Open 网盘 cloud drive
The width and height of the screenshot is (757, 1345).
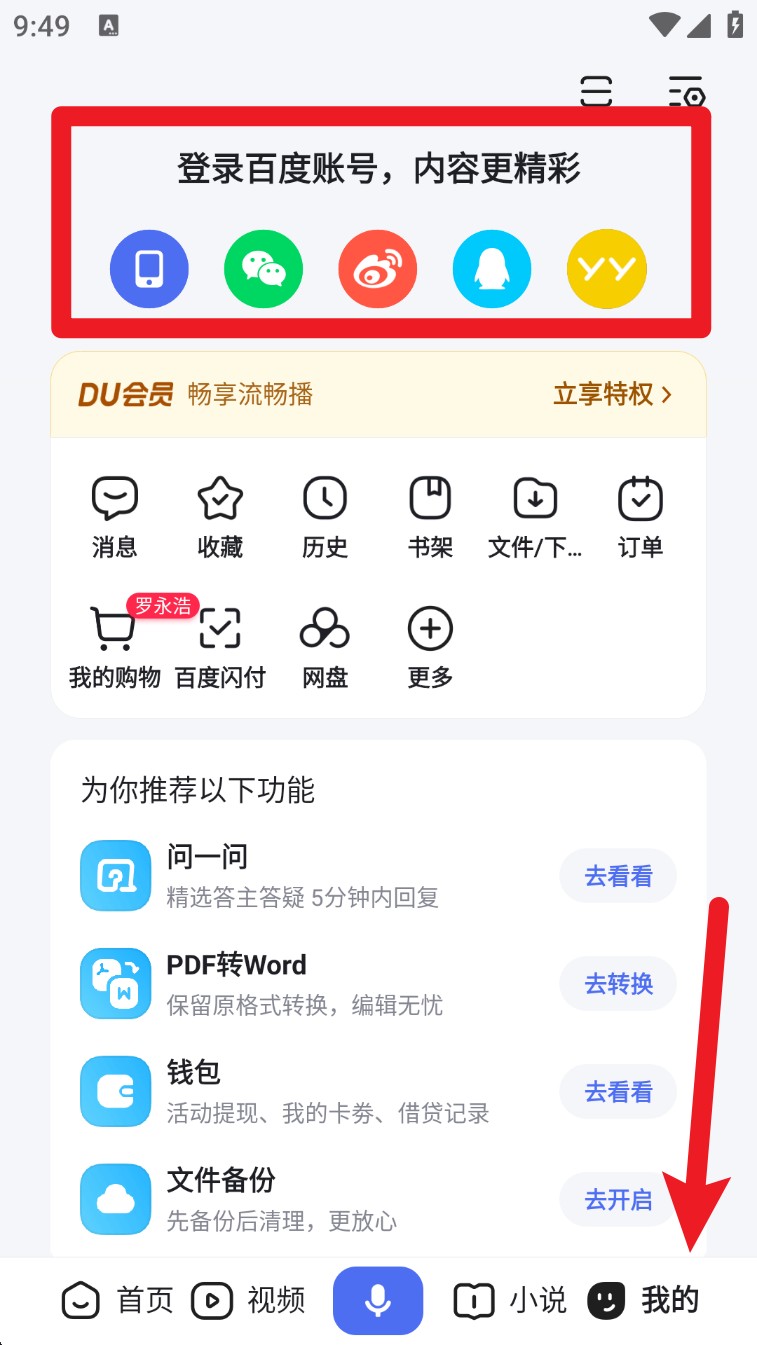point(325,647)
